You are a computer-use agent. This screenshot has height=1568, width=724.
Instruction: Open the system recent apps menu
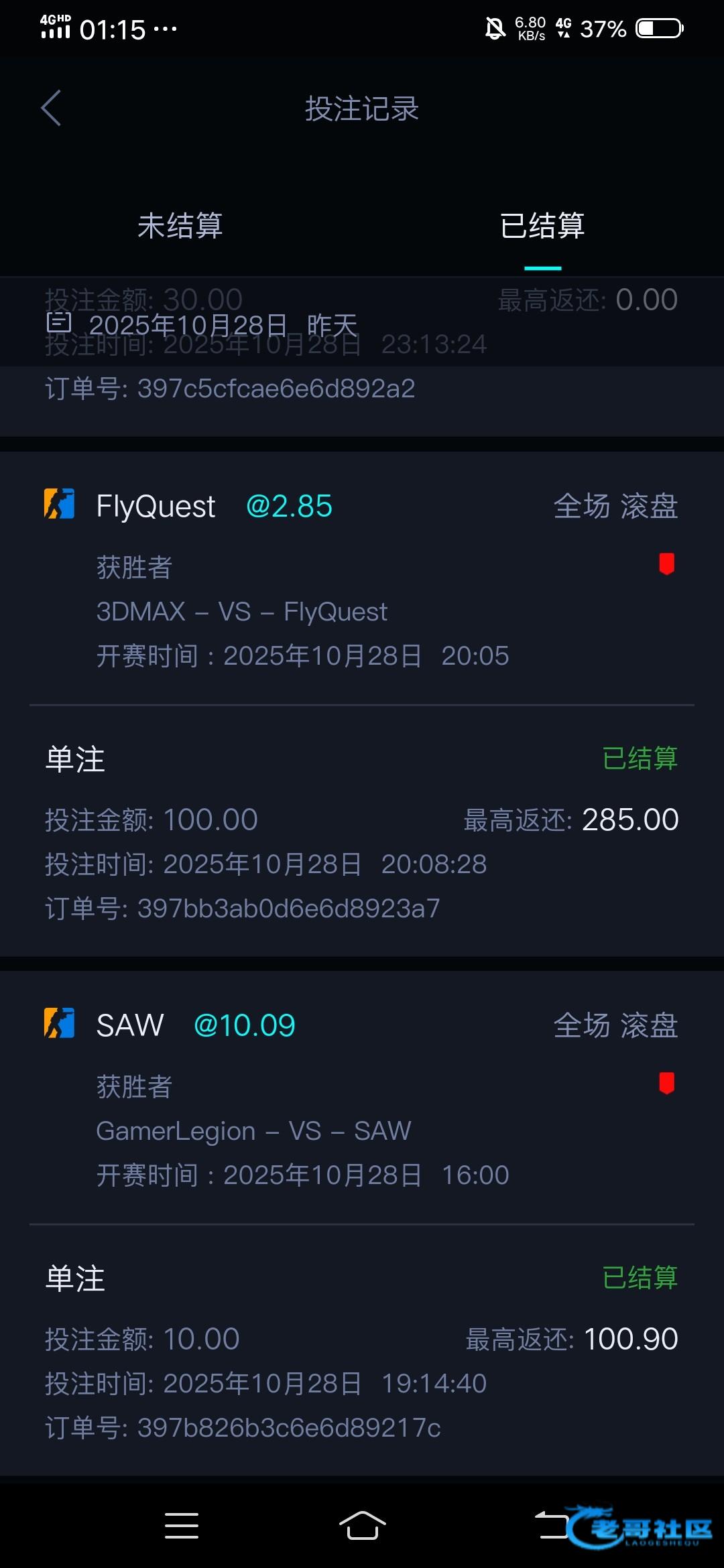[181, 1526]
